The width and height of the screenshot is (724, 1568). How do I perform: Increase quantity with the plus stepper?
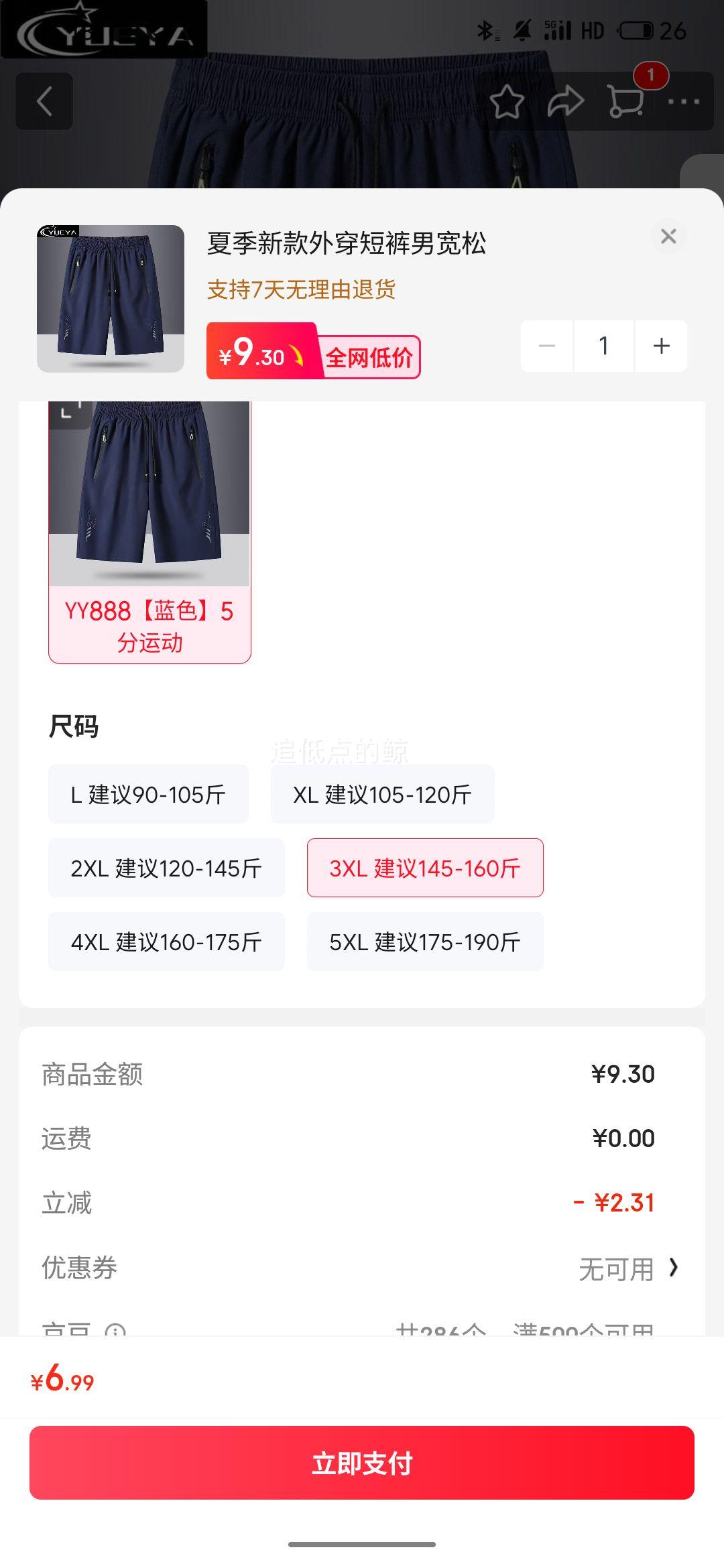[660, 345]
